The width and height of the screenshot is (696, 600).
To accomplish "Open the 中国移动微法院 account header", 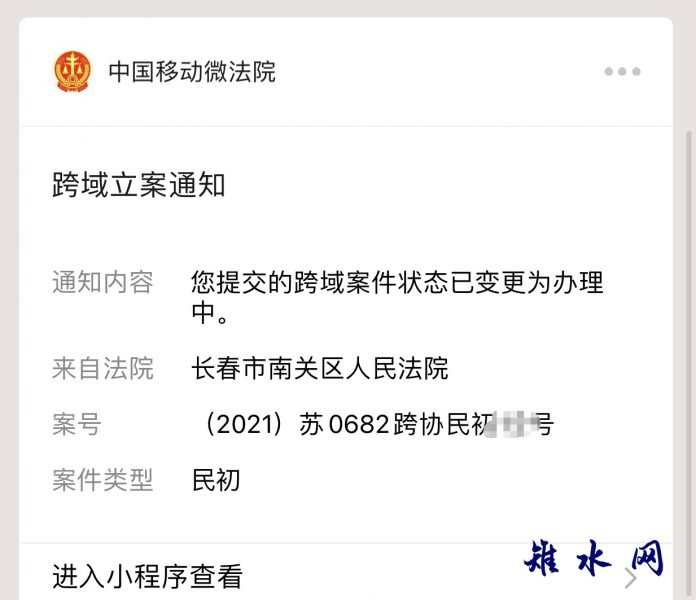I will [x=192, y=72].
